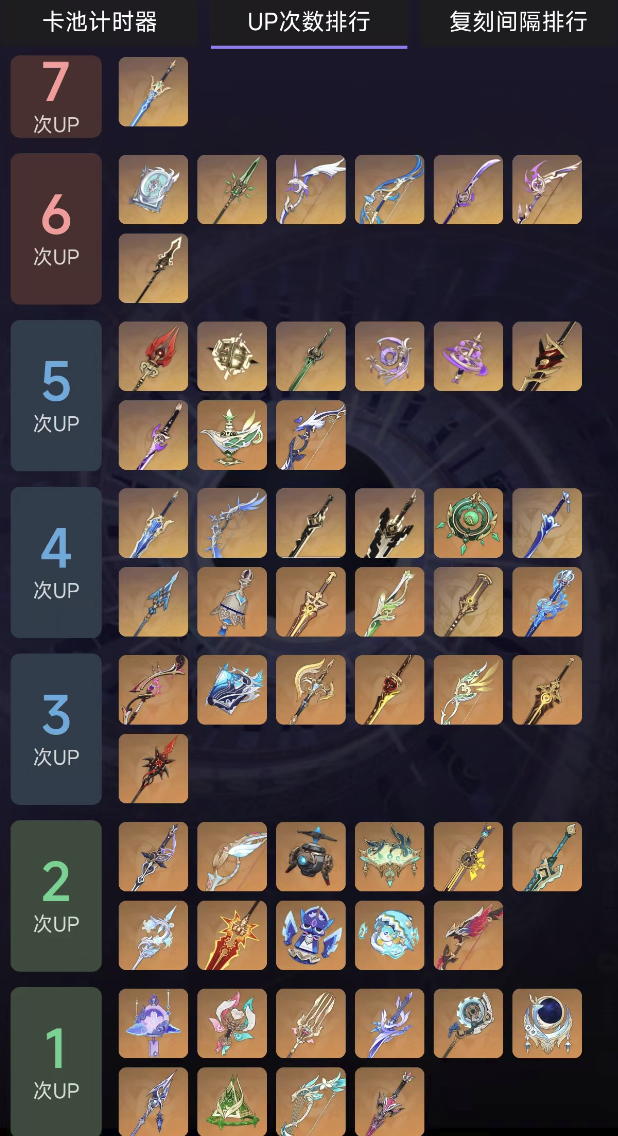
Task: Open the red-gold greatsword in 2次UP
Action: pyautogui.click(x=232, y=936)
